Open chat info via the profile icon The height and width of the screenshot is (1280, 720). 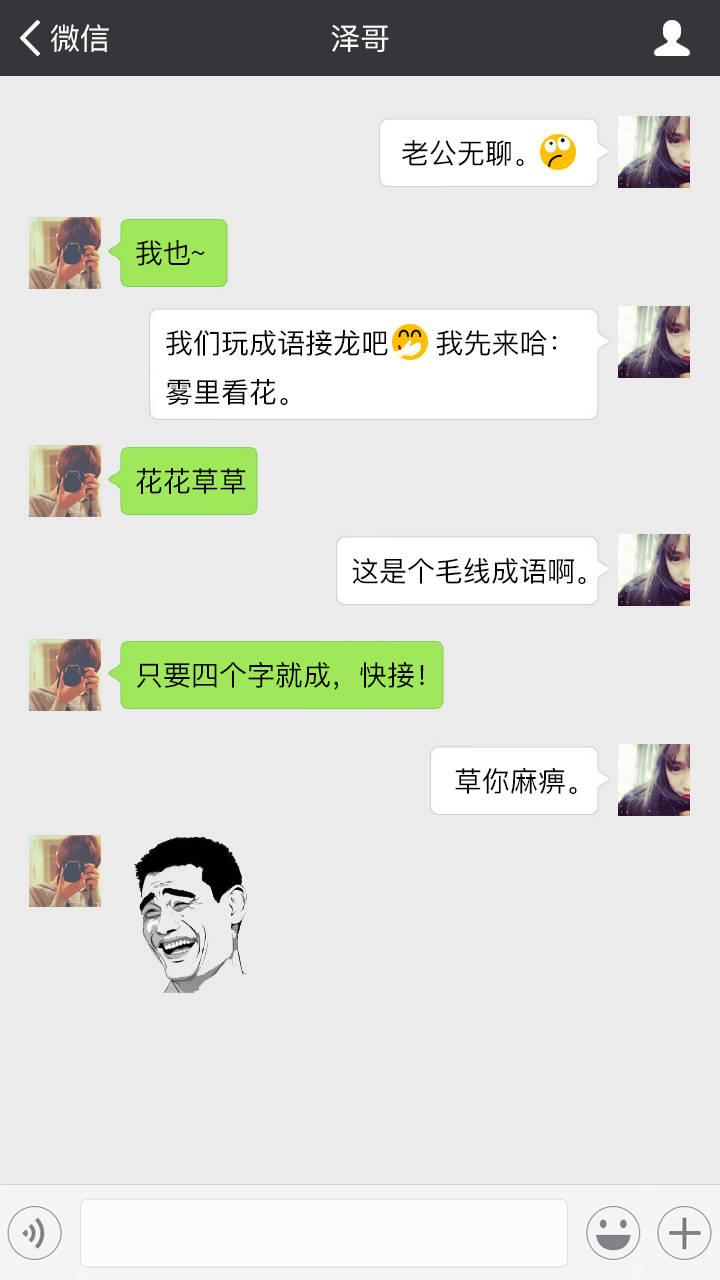tap(671, 38)
